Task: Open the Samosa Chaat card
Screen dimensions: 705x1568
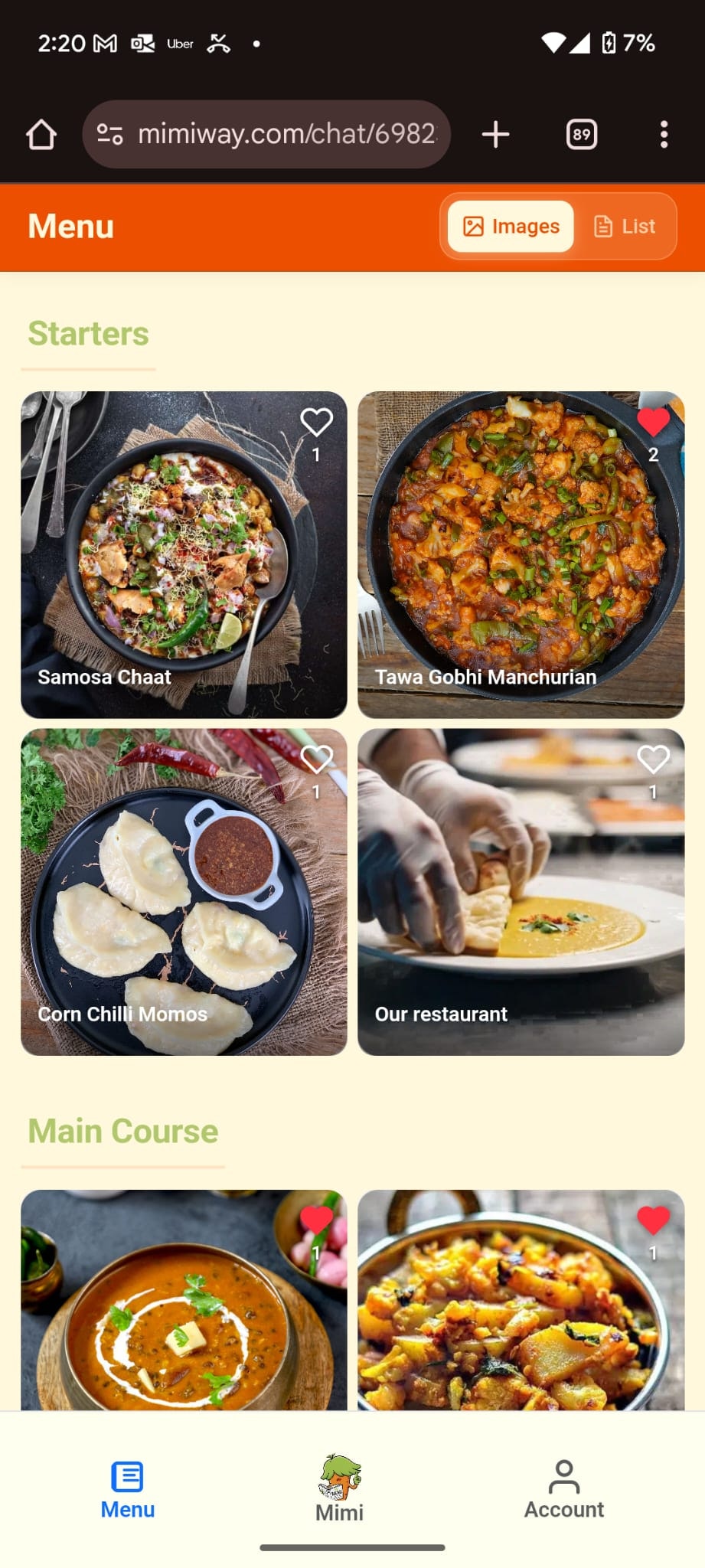Action: click(184, 567)
